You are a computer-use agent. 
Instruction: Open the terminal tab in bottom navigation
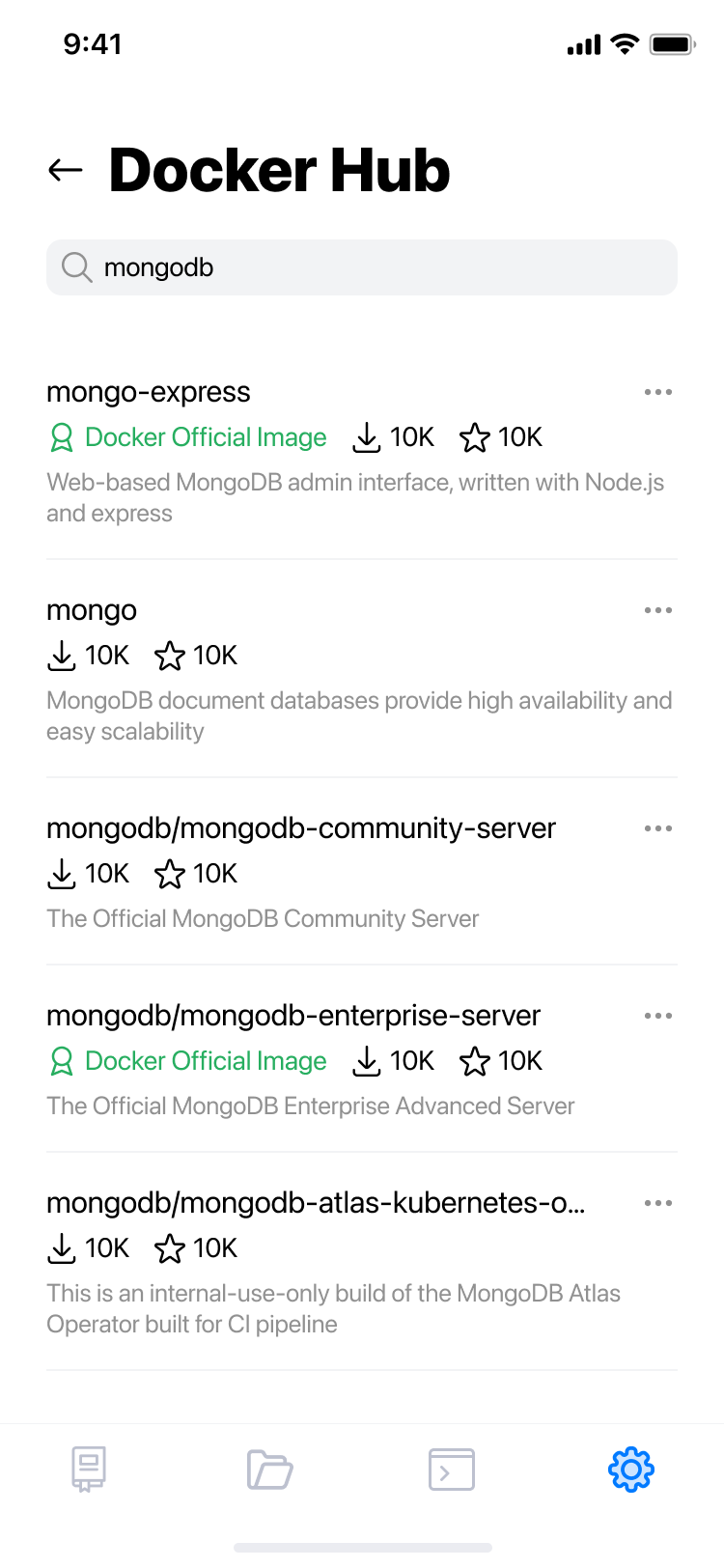click(451, 1469)
